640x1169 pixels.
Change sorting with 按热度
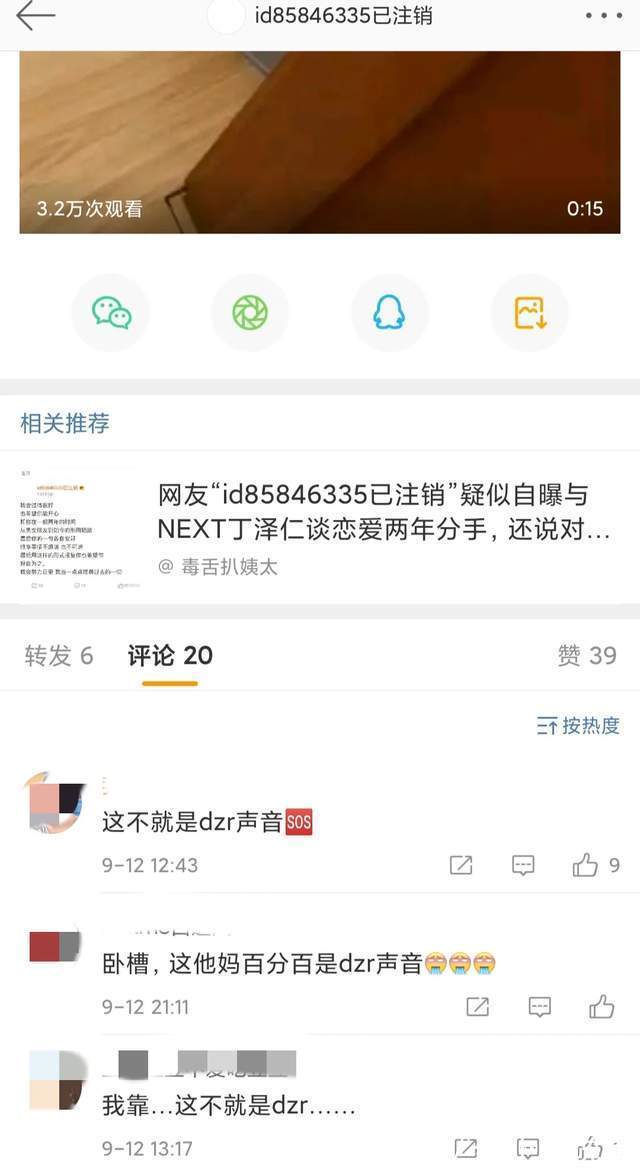(578, 725)
